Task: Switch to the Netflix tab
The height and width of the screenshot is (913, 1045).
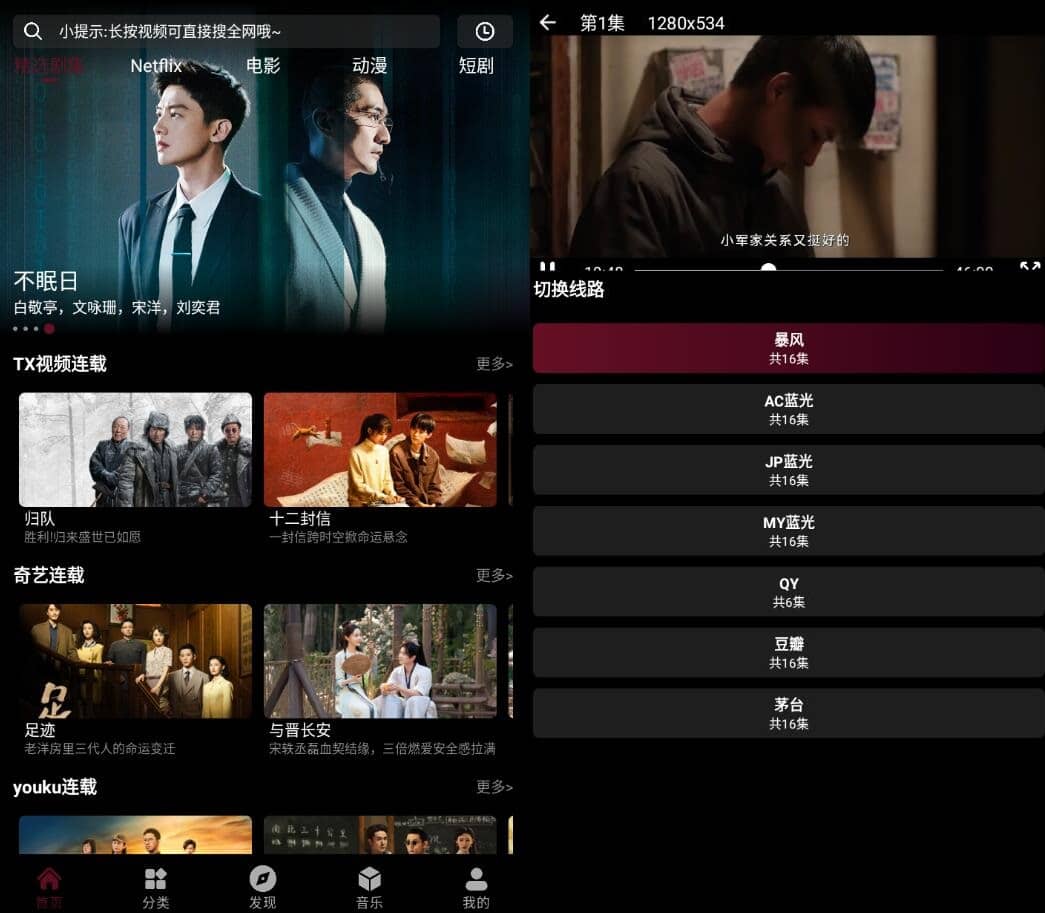Action: pos(156,66)
